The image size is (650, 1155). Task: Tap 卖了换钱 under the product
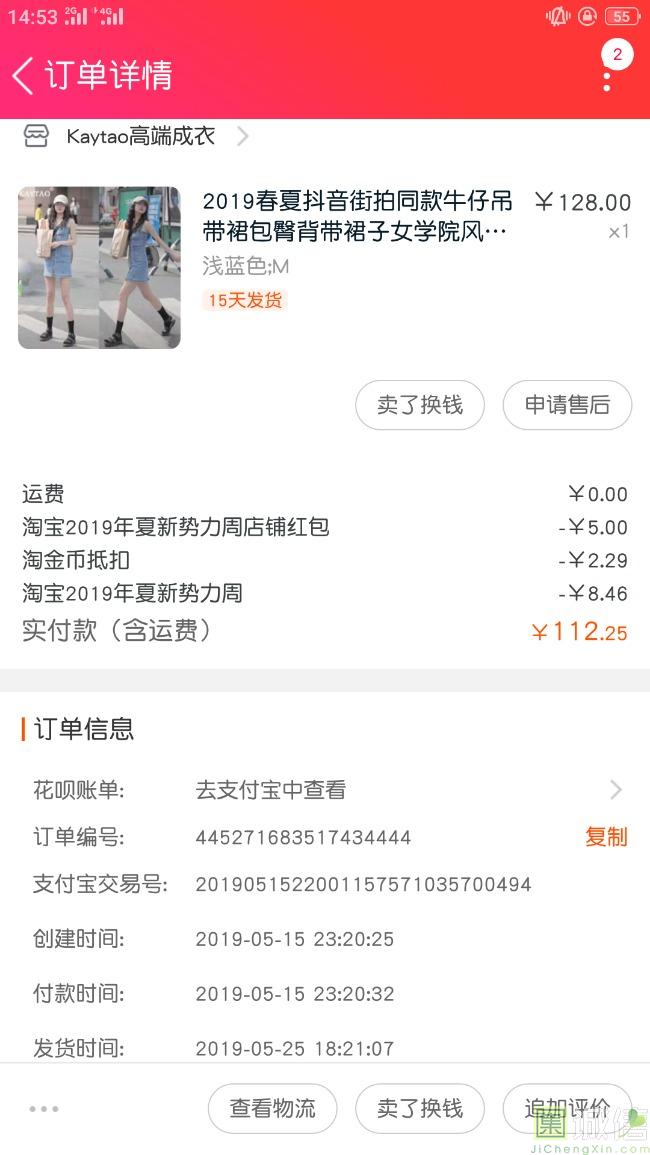click(x=420, y=405)
